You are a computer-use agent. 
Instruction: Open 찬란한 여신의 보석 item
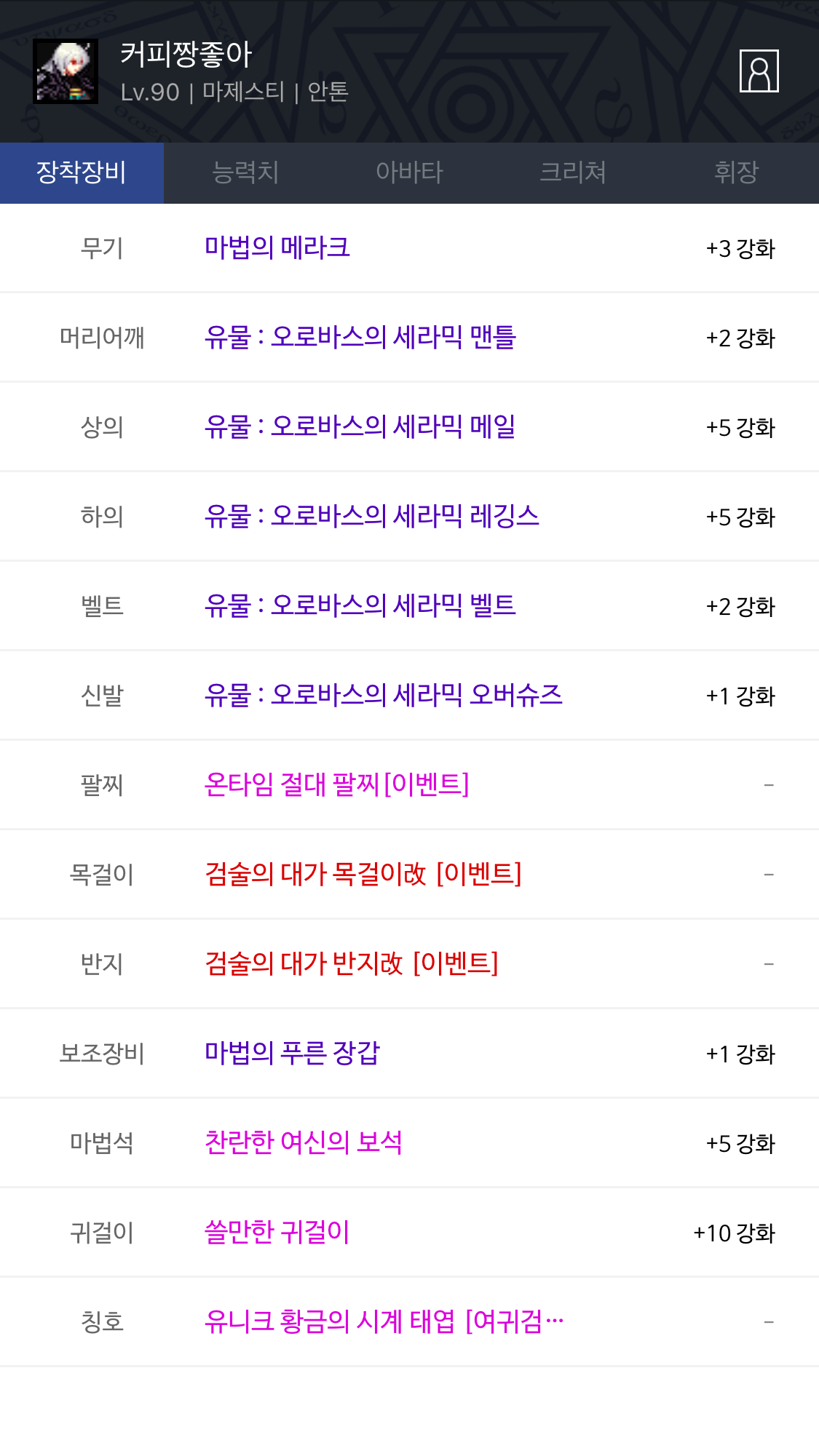(304, 1142)
